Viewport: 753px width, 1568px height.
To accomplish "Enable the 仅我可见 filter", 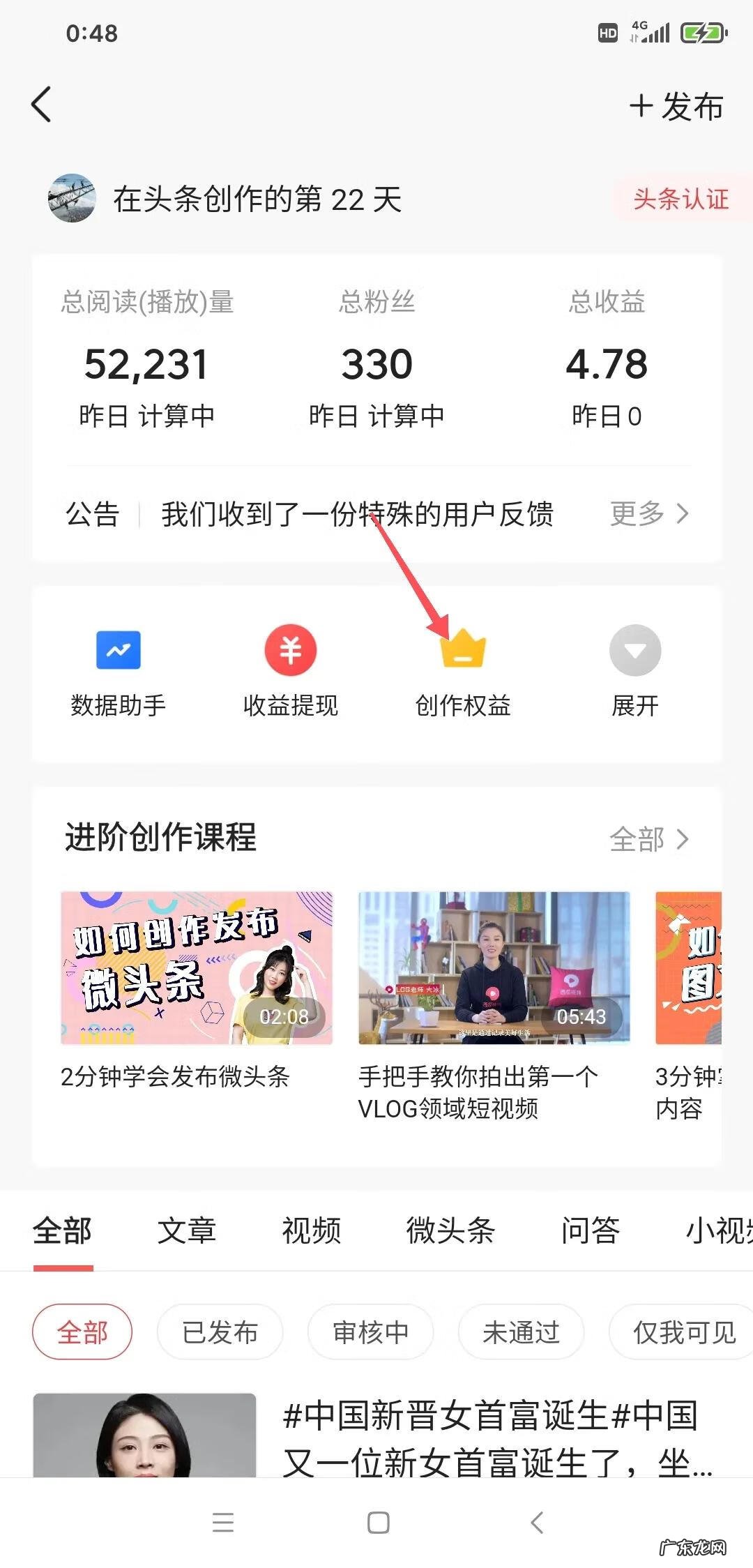I will tap(680, 1331).
